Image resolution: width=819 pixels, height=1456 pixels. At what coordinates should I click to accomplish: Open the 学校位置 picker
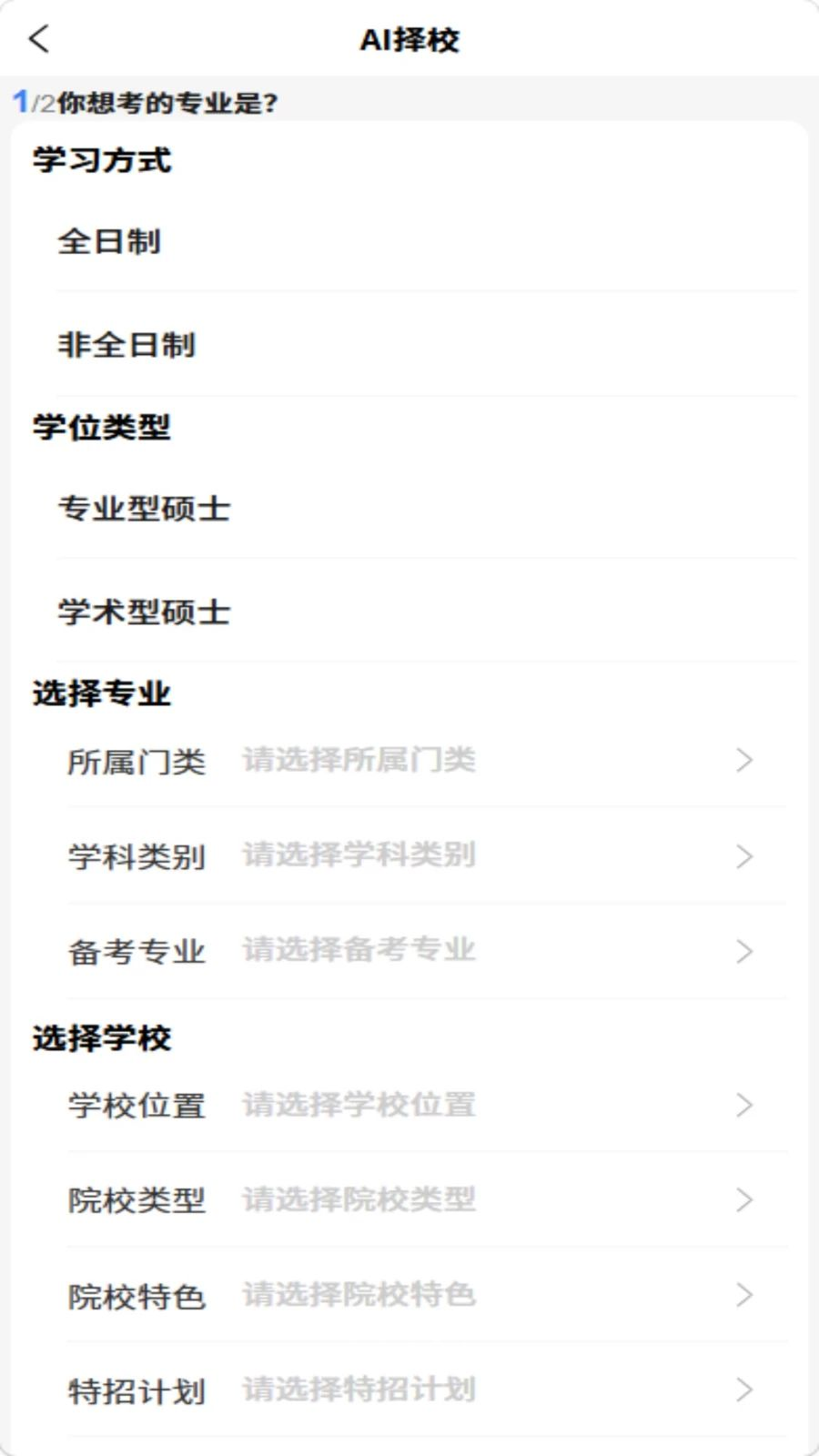pyautogui.click(x=426, y=1105)
